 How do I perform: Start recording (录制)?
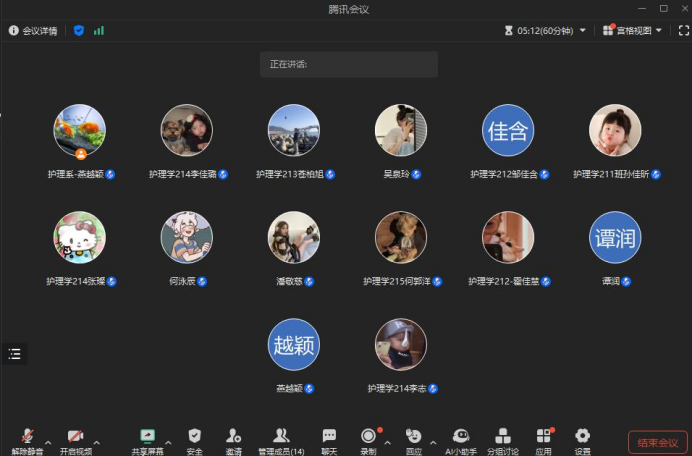point(368,439)
